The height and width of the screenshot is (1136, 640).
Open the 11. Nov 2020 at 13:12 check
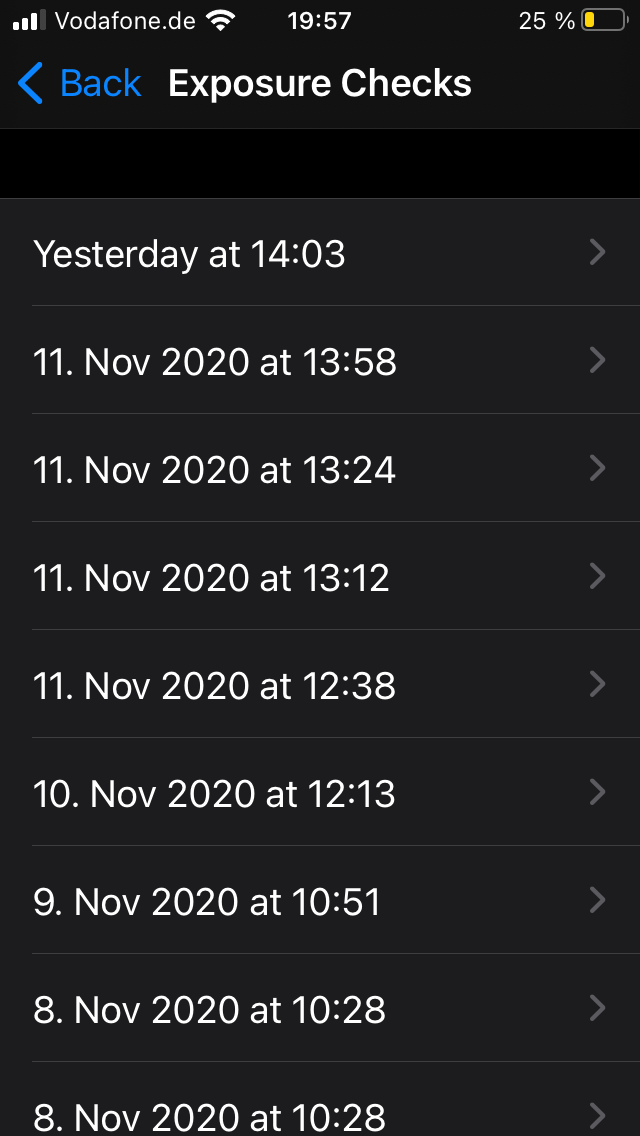coord(320,577)
